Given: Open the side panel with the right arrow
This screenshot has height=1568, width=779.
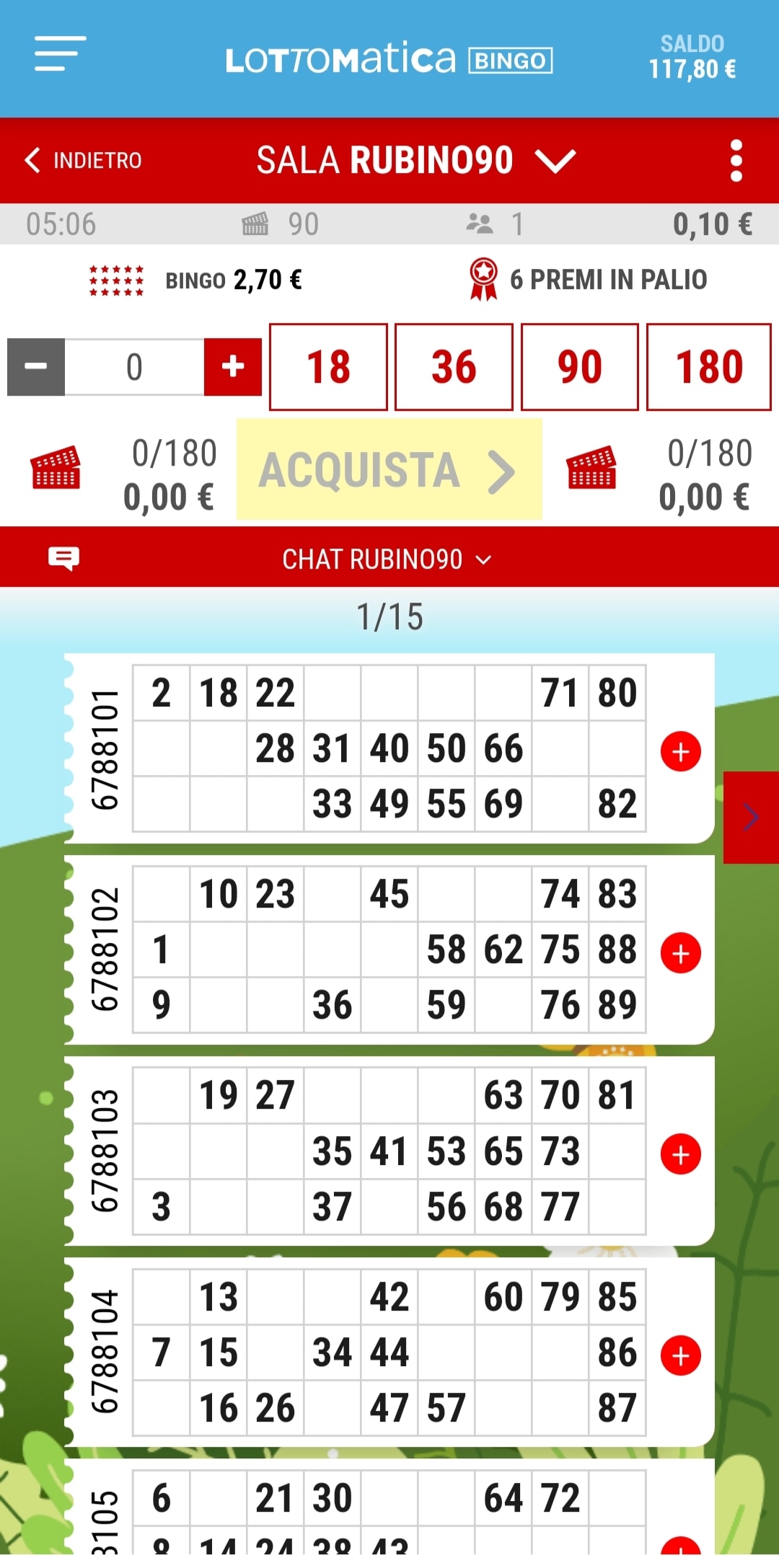Looking at the screenshot, I should pos(752,816).
